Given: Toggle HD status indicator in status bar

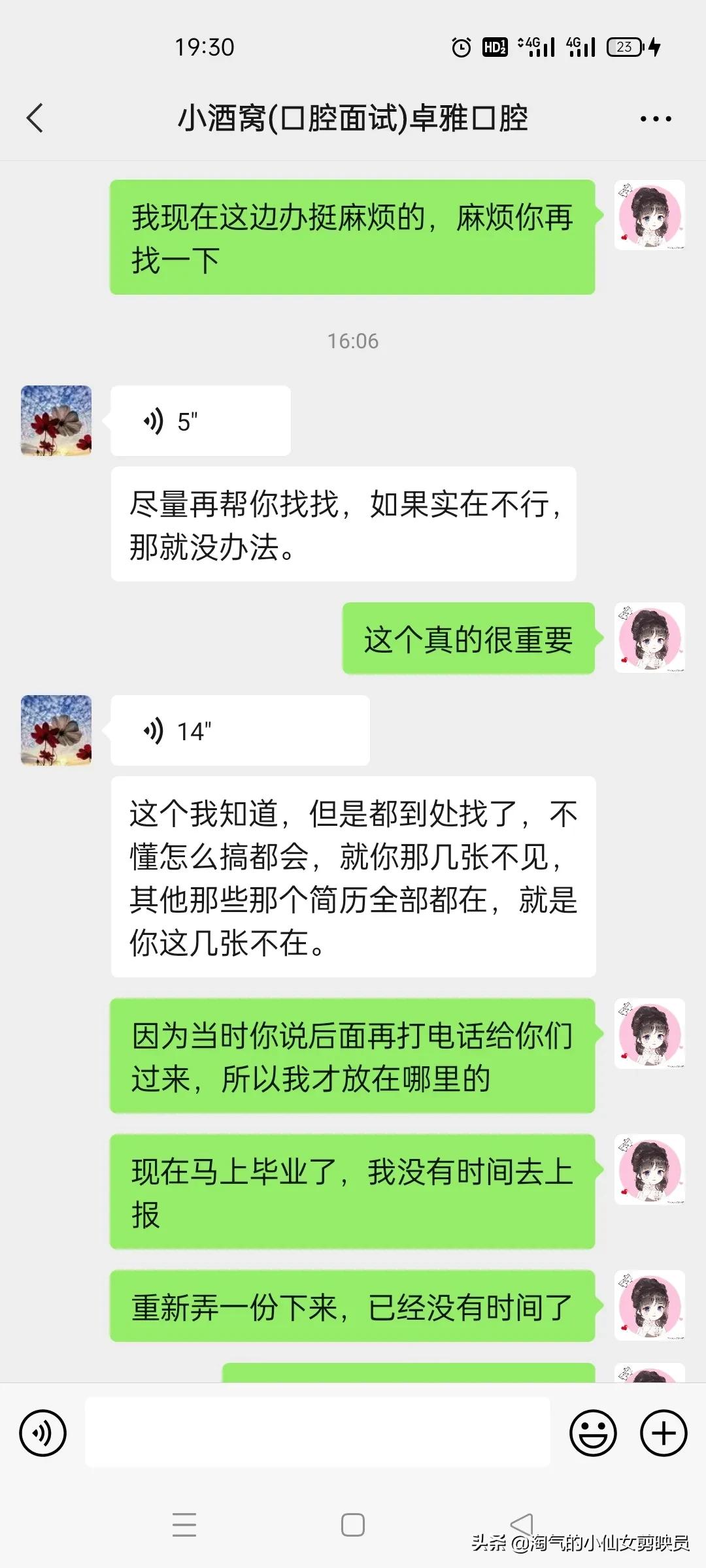Looking at the screenshot, I should tap(495, 46).
